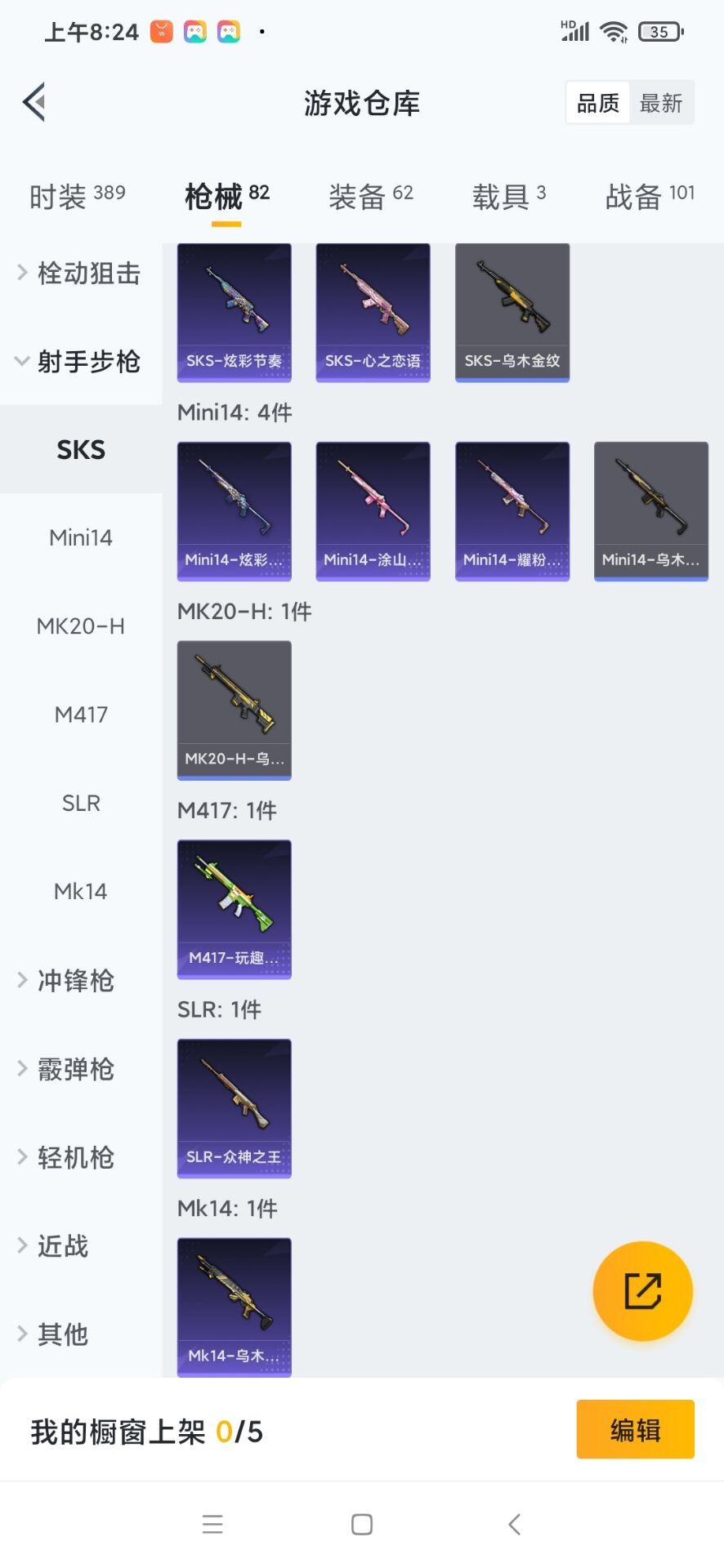This screenshot has width=724, height=1568.
Task: Switch to the 装备 tab
Action: point(370,196)
